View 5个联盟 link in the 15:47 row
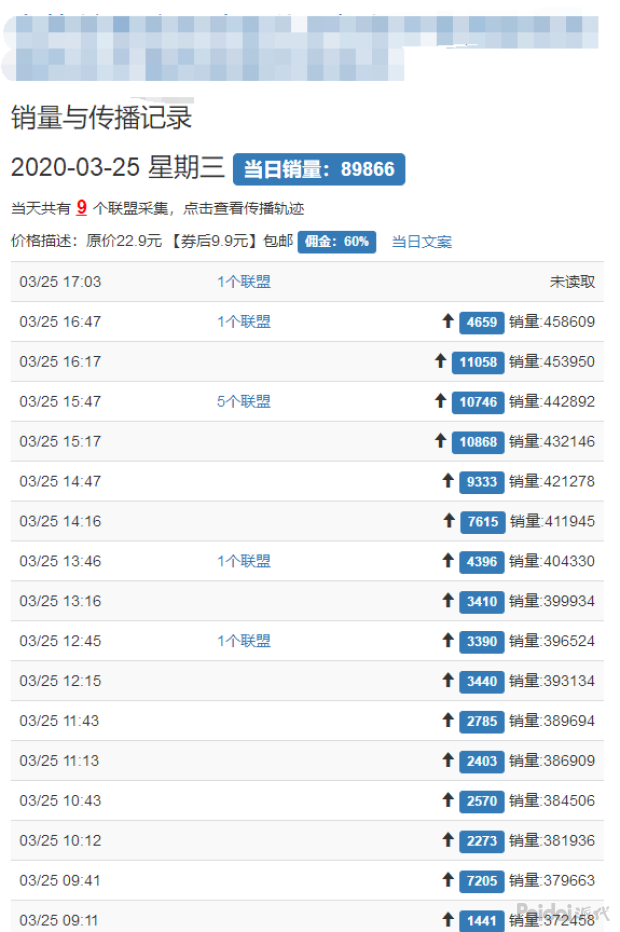 pyautogui.click(x=244, y=402)
